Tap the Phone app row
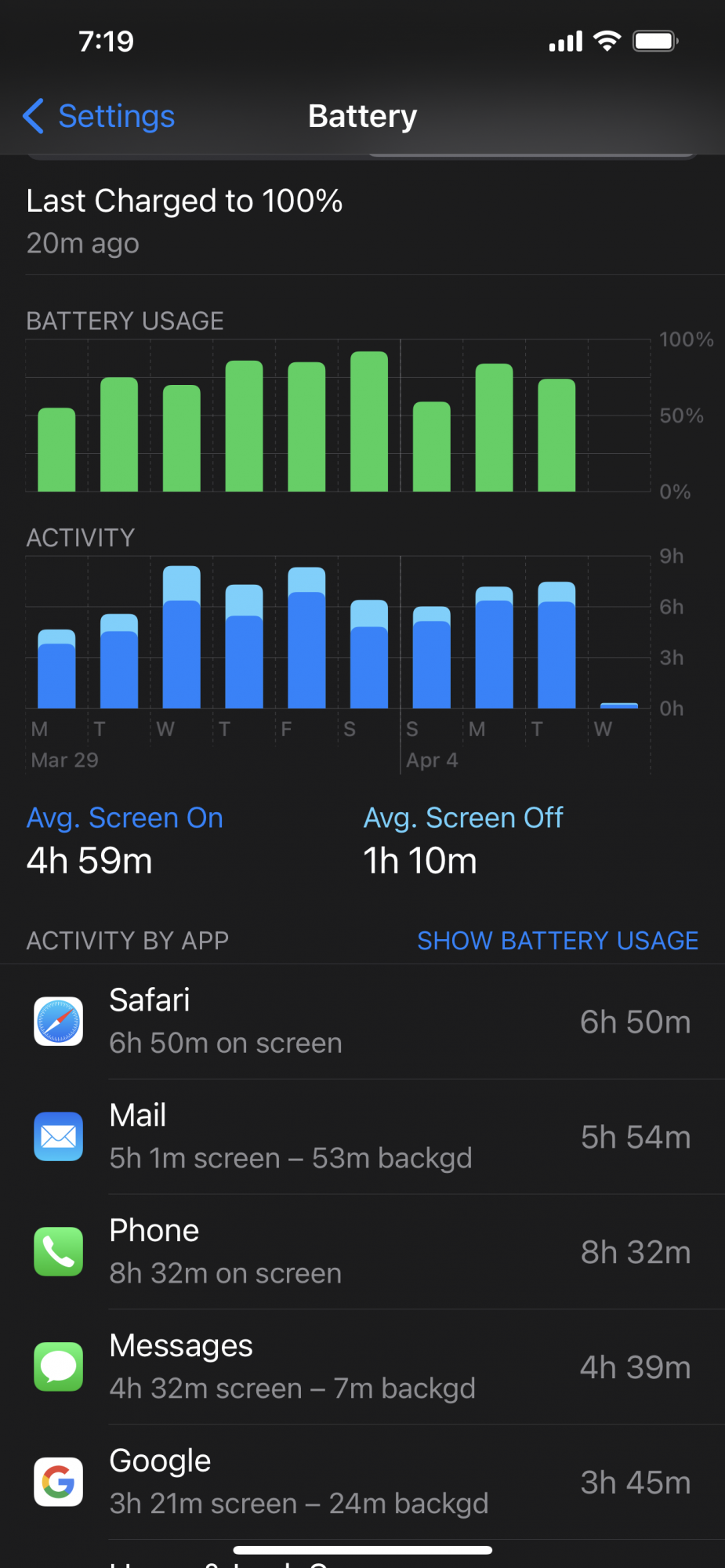Image resolution: width=725 pixels, height=1568 pixels. tap(362, 1252)
